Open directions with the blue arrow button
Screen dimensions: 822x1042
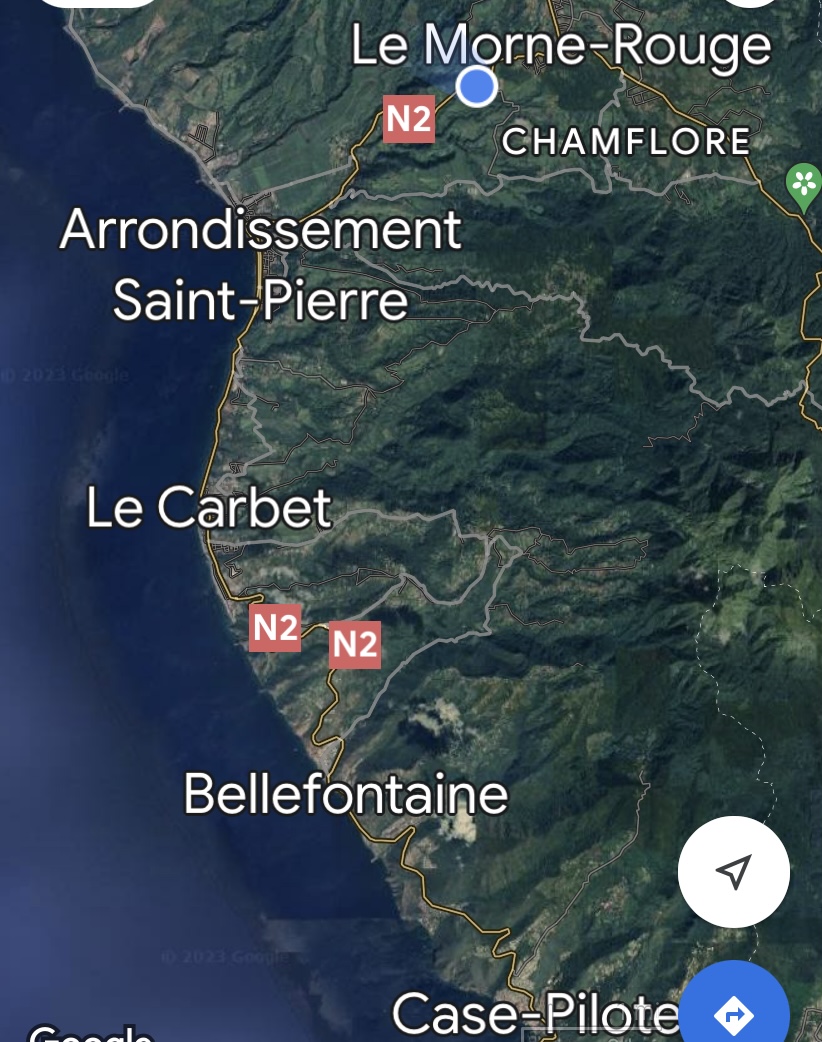click(736, 1012)
